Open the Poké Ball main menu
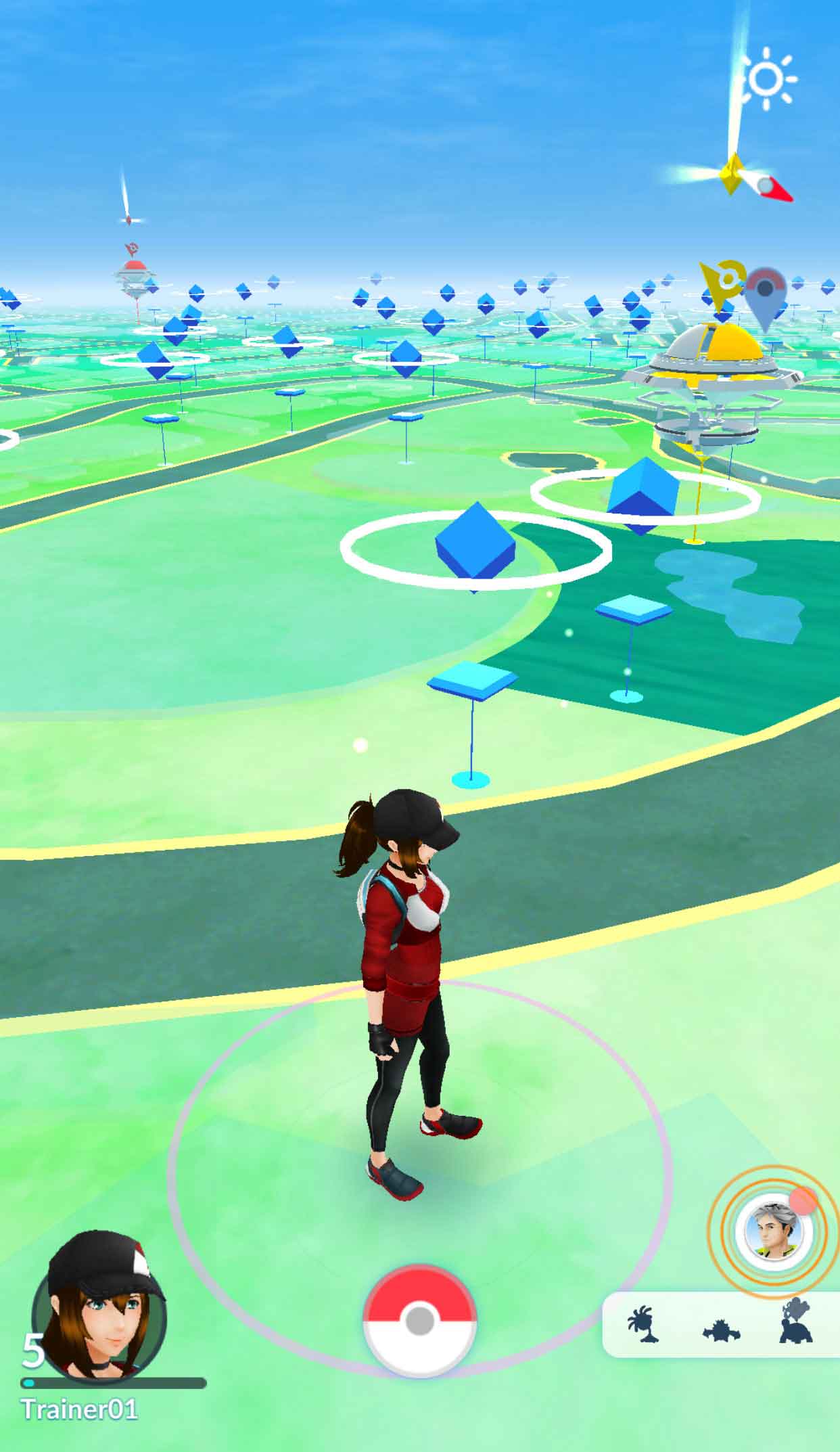 click(419, 1319)
